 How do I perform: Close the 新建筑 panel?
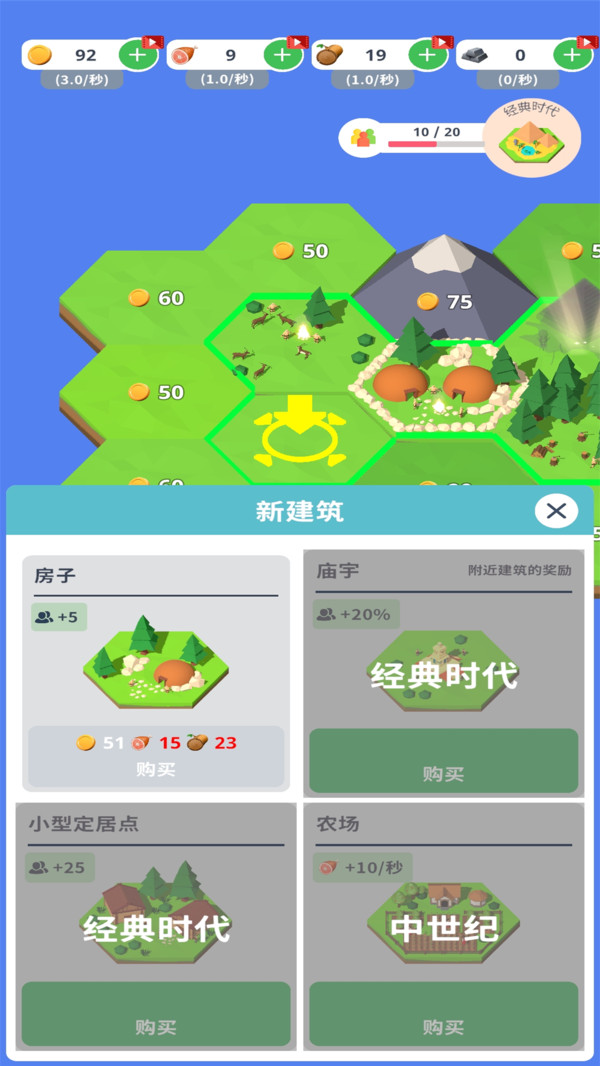(556, 511)
